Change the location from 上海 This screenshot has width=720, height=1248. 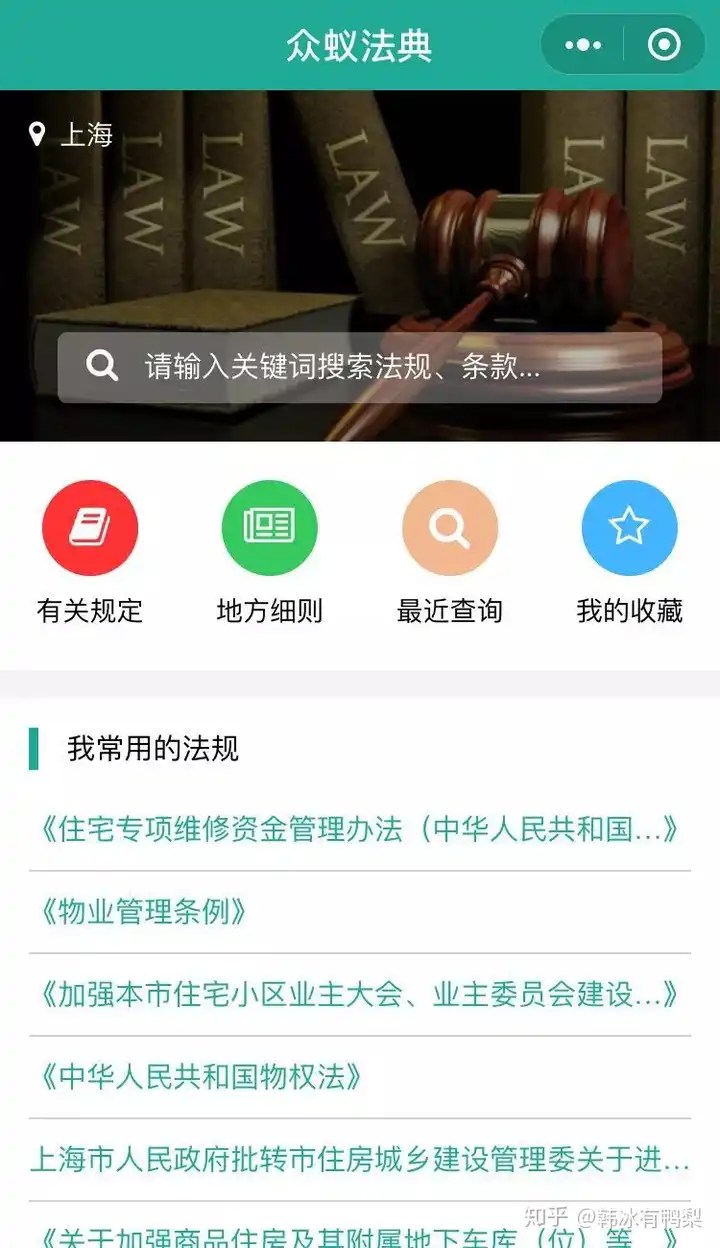[72, 135]
